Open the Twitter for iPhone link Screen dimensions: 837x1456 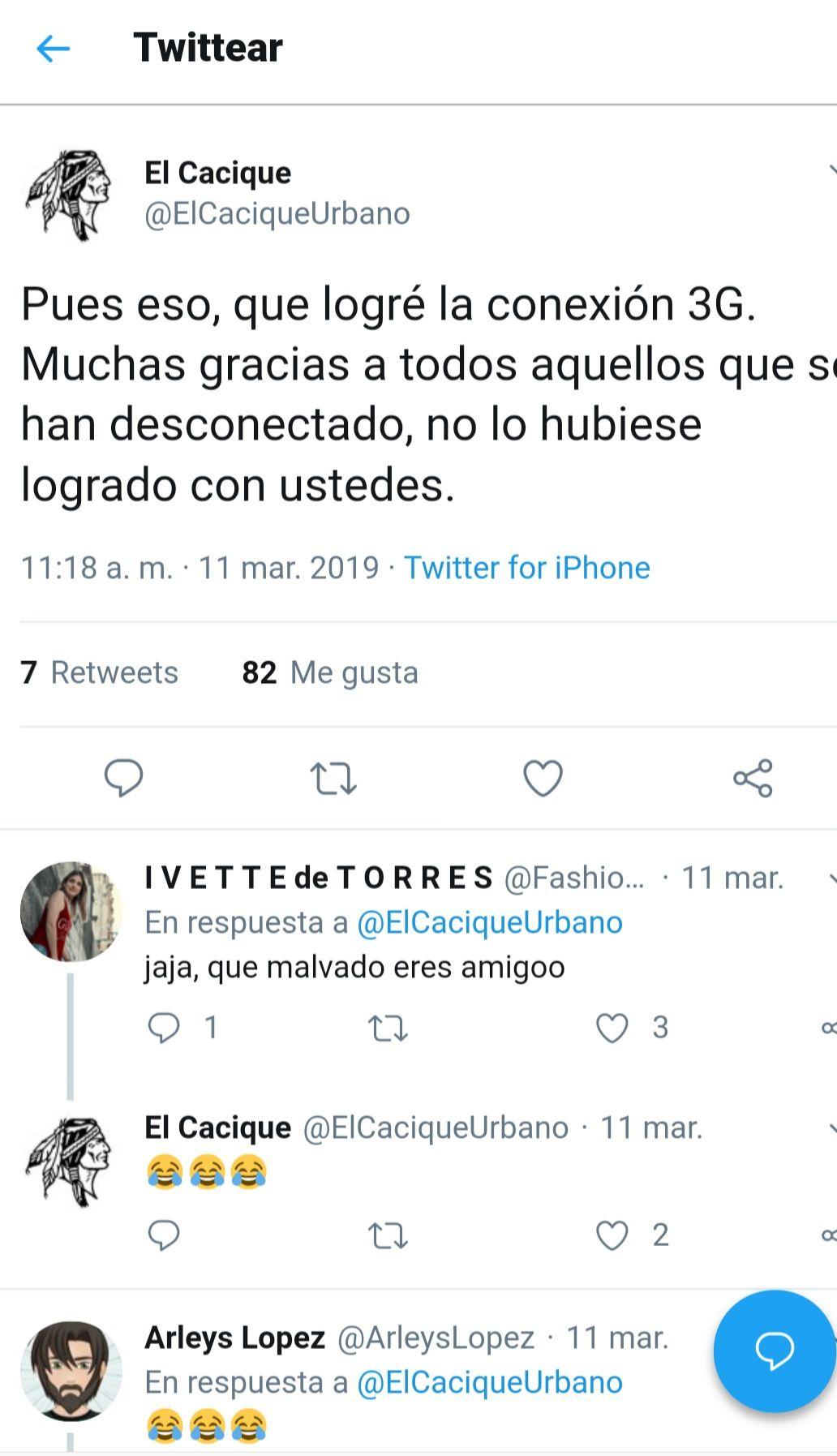click(527, 568)
